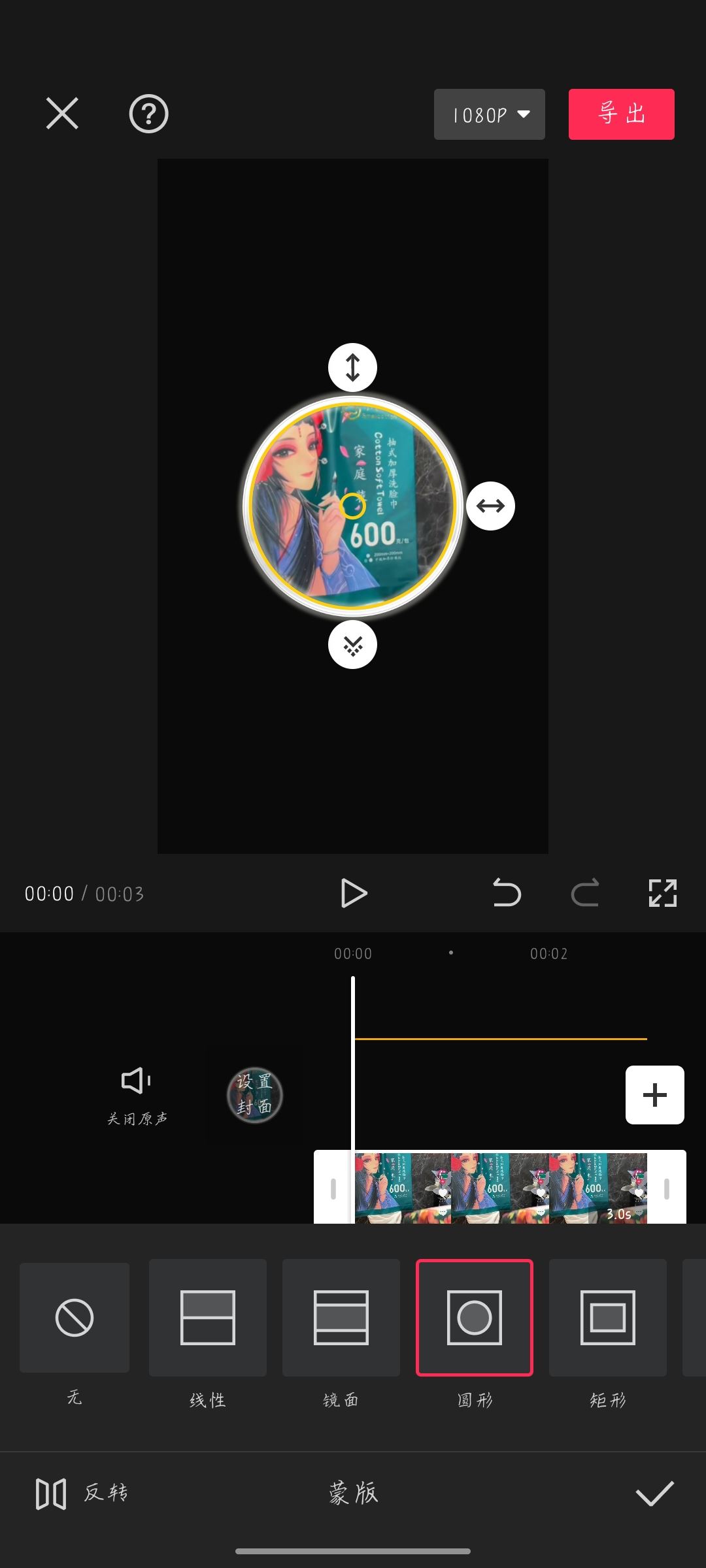Tap the mask feather double-chevron handle
The width and height of the screenshot is (706, 1568).
click(x=352, y=645)
